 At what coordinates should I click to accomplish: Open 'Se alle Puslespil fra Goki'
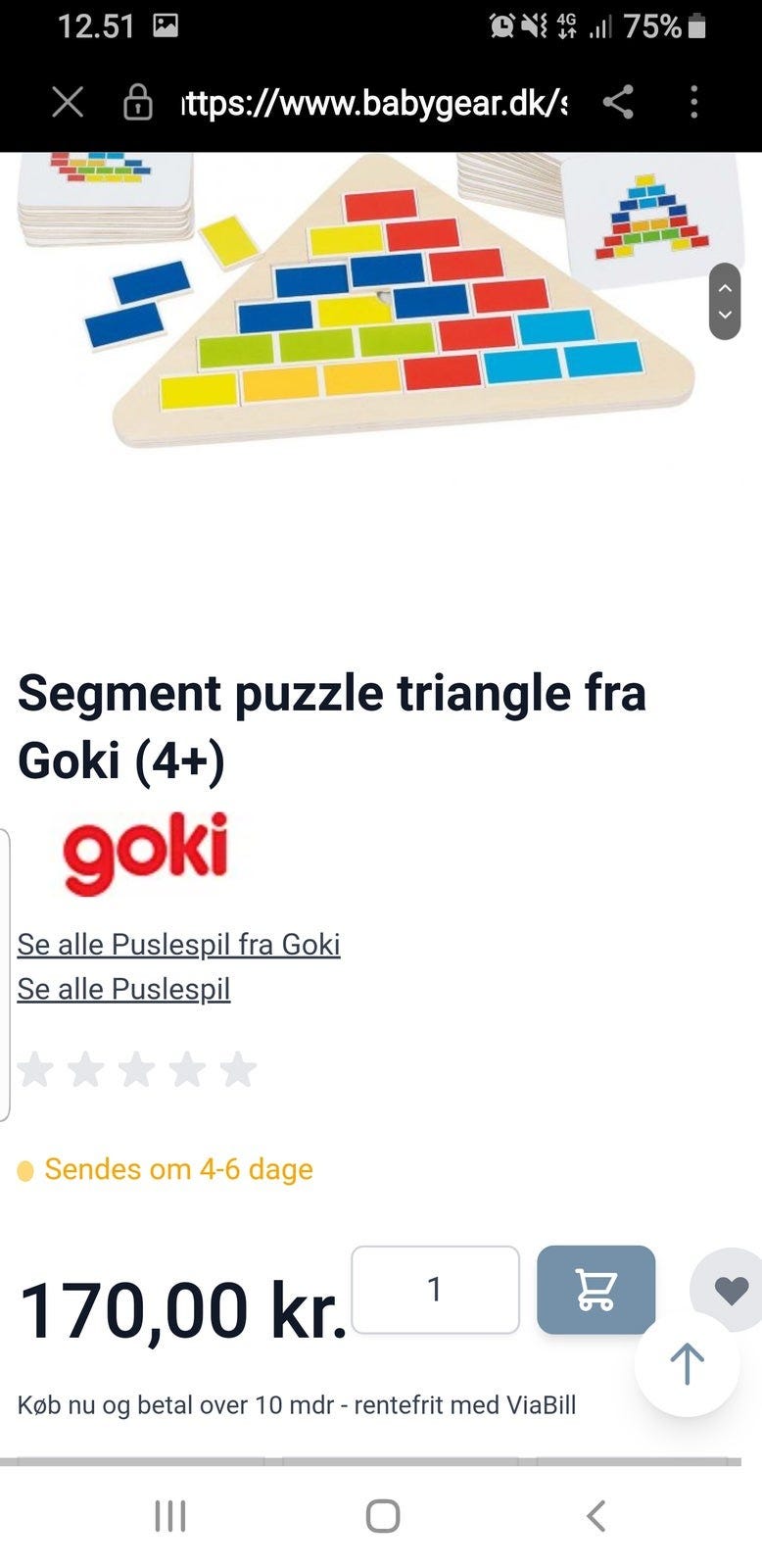[x=178, y=944]
